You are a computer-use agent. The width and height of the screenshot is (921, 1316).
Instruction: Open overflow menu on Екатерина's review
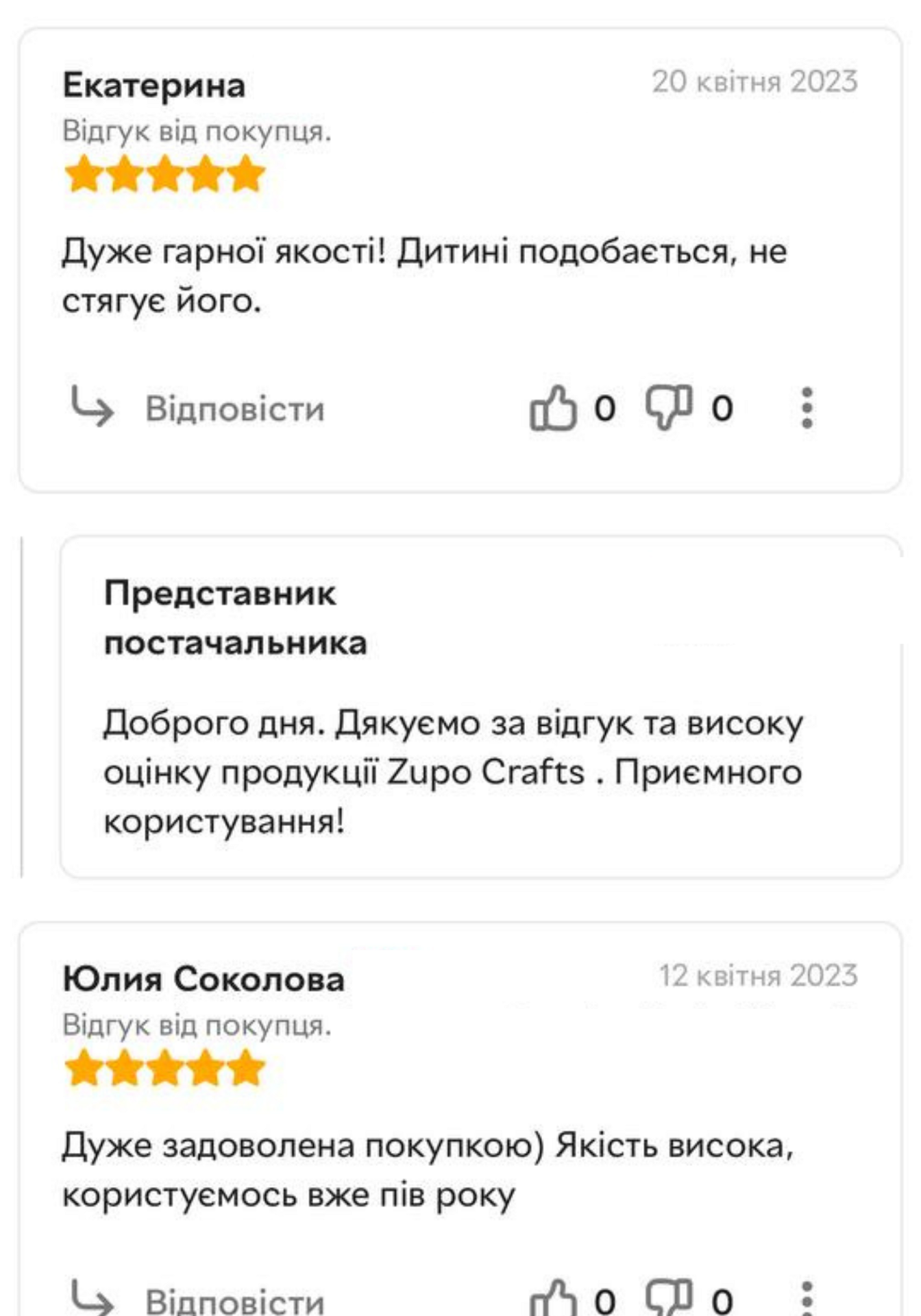(x=807, y=409)
